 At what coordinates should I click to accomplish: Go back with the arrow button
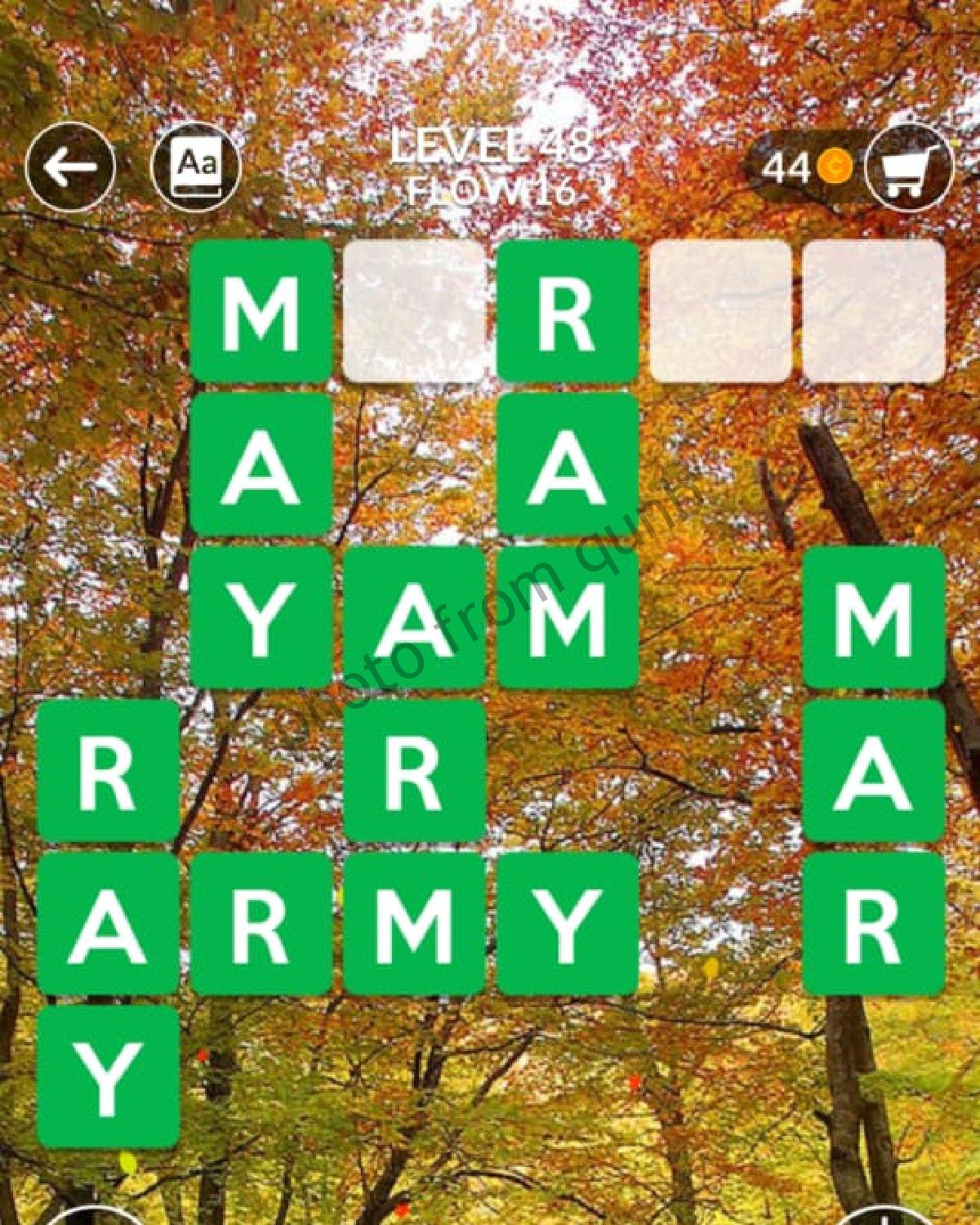[71, 167]
